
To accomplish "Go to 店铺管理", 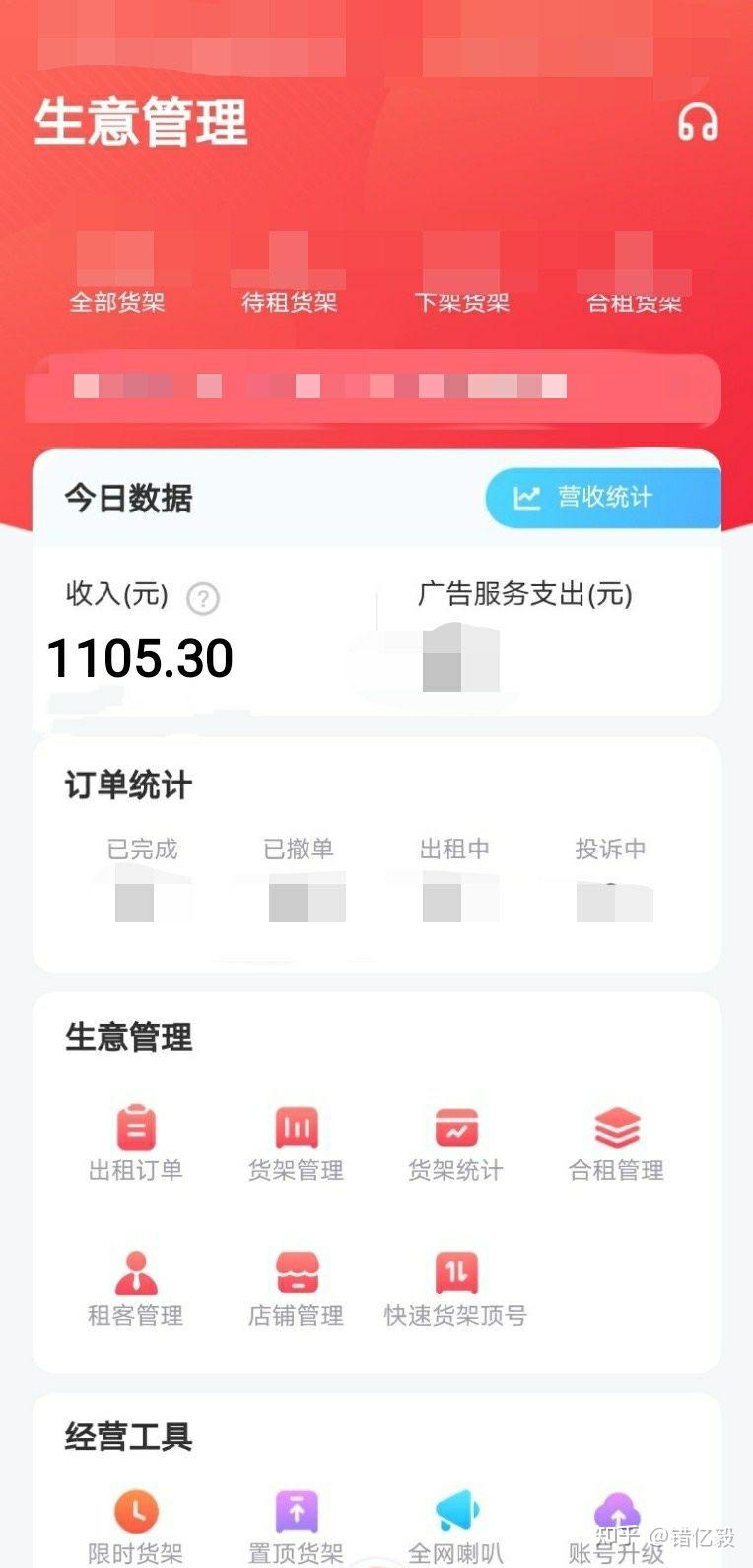I will pyautogui.click(x=296, y=1288).
